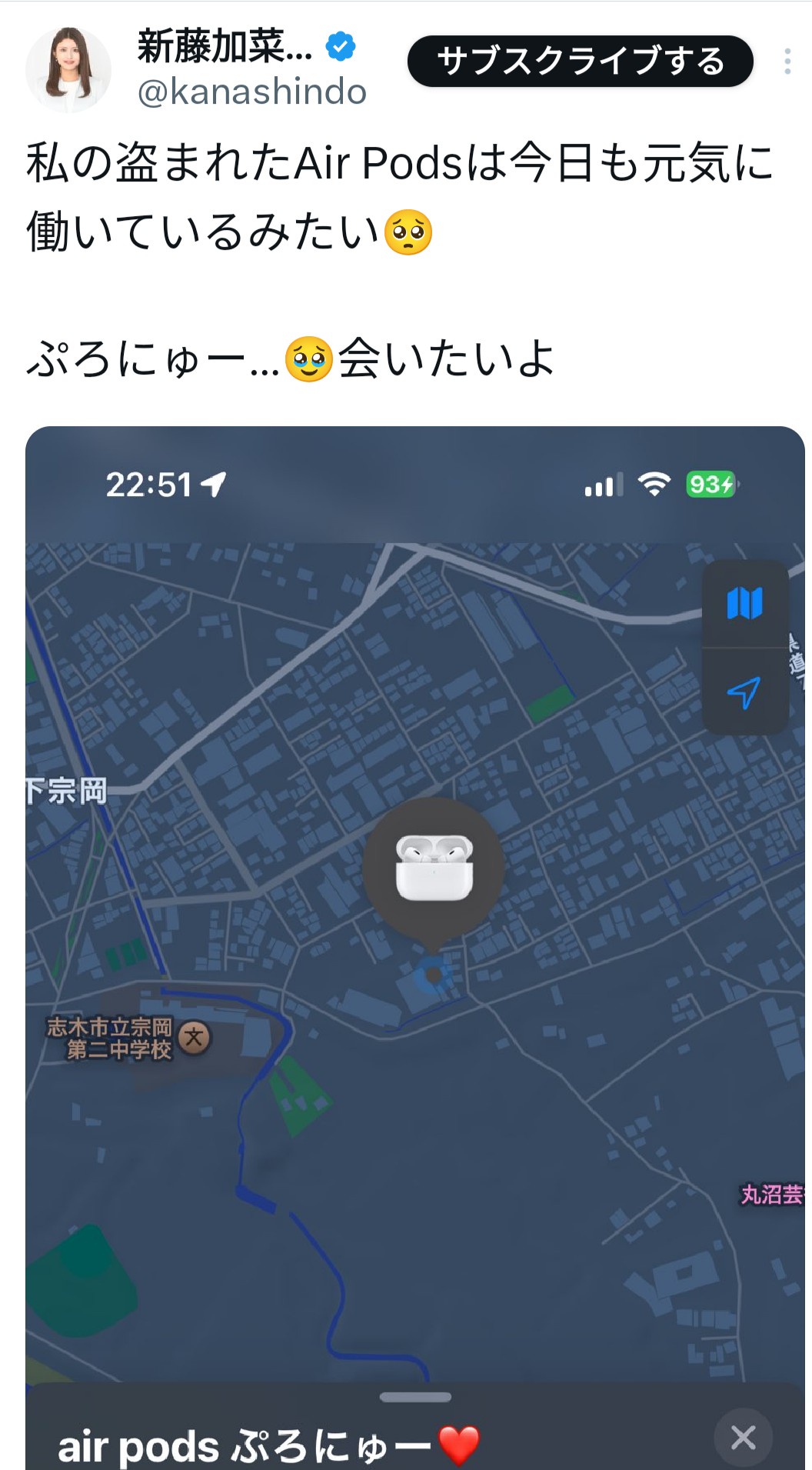Open 新藤加菜's profile picture
Image resolution: width=812 pixels, height=1470 pixels.
coord(68,70)
